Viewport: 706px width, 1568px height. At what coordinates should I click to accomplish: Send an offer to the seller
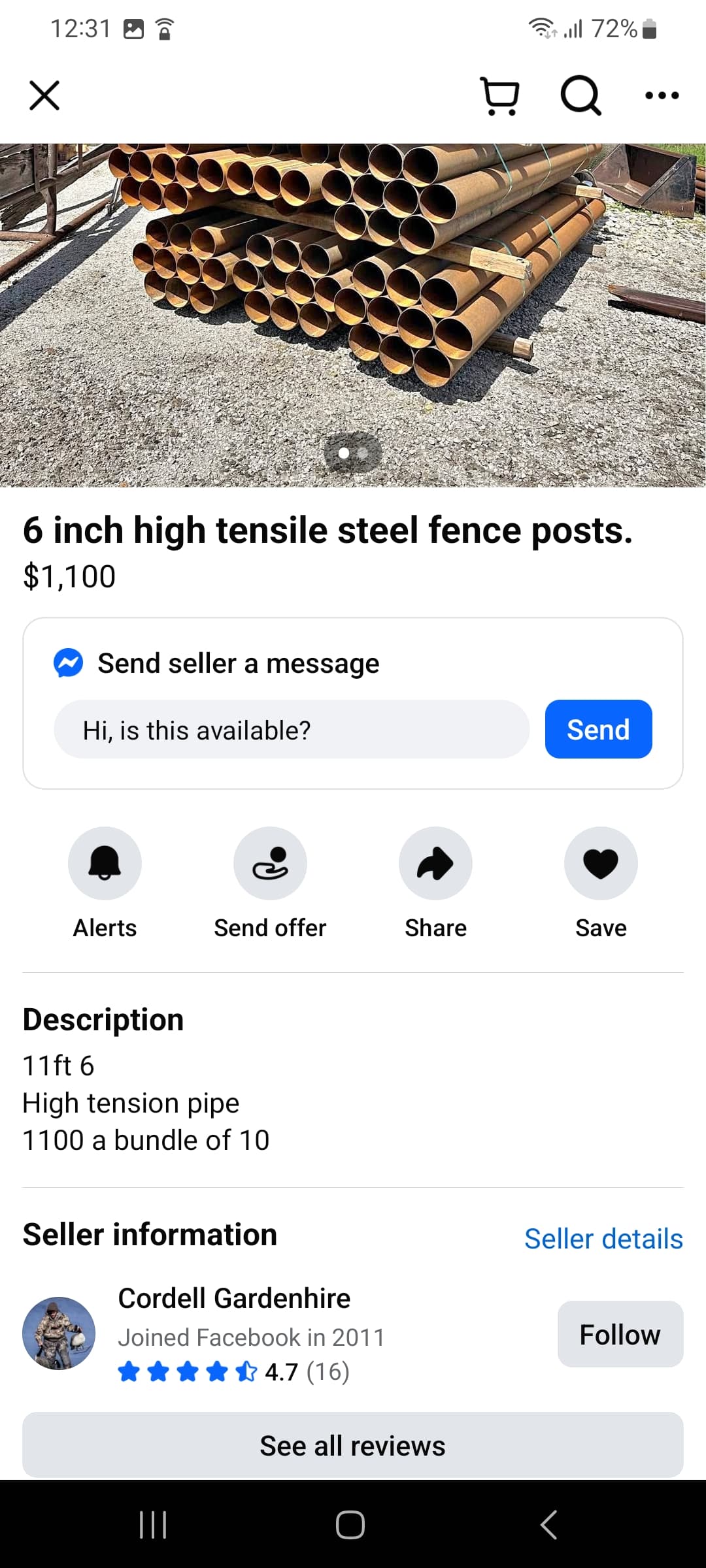270,864
